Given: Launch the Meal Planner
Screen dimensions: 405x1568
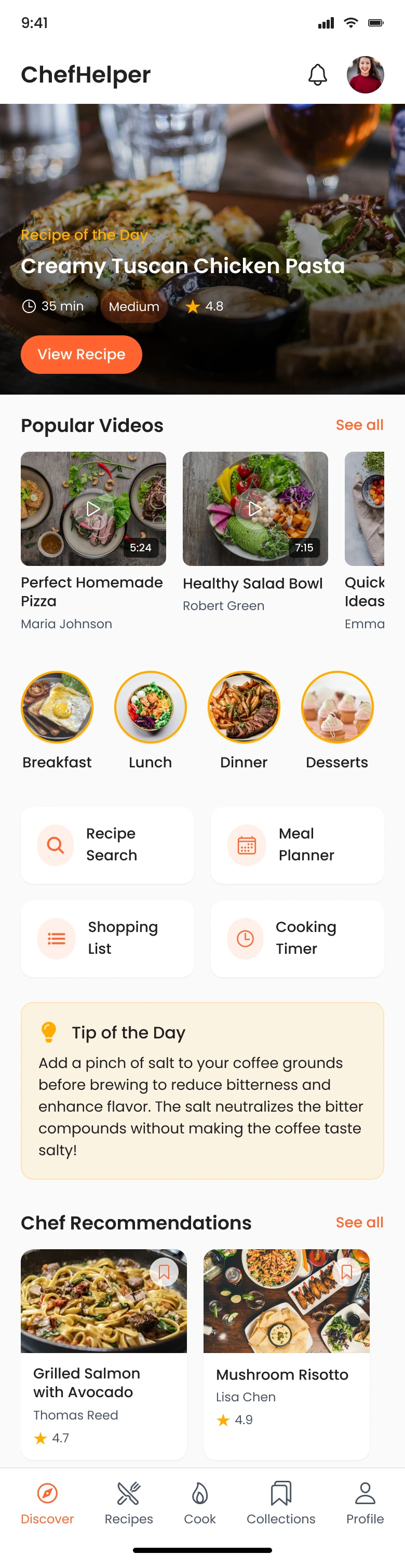Looking at the screenshot, I should [297, 845].
